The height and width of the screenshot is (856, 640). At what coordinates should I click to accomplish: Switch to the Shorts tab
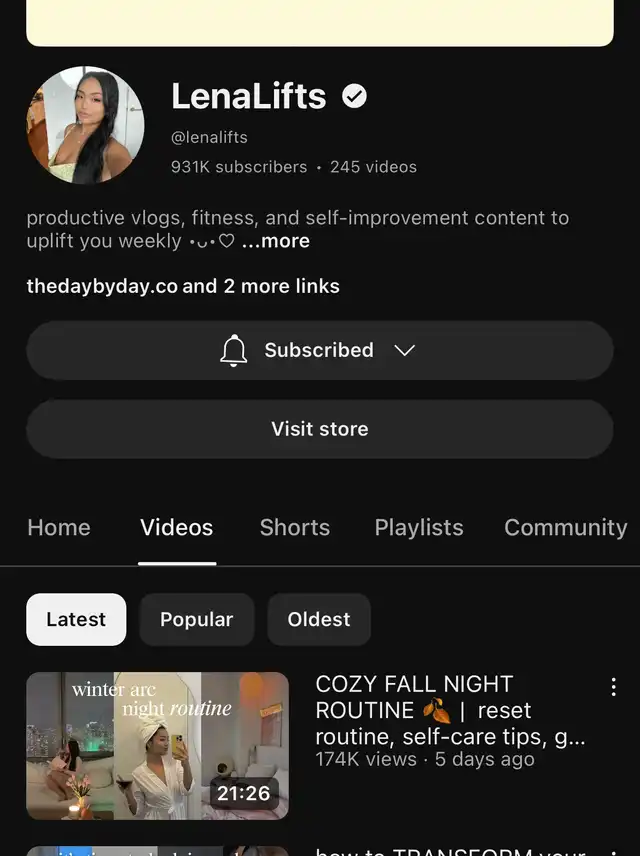(x=294, y=527)
